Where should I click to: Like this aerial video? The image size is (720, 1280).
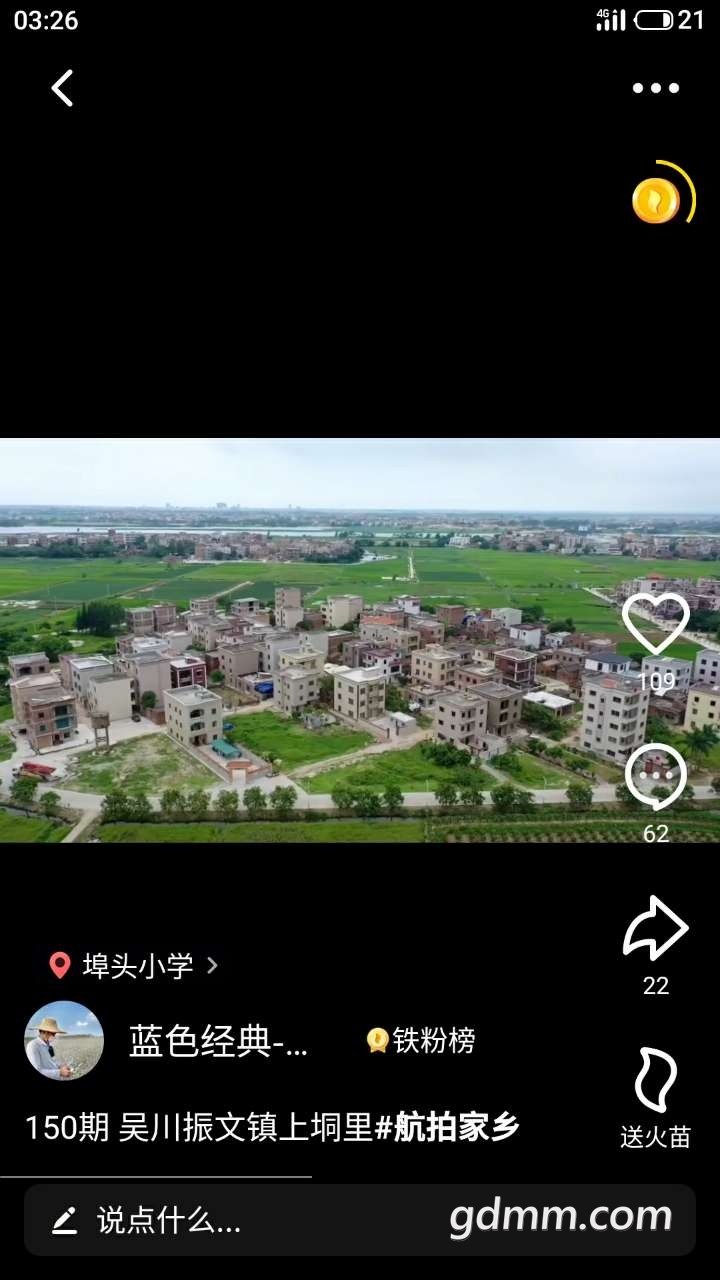point(656,626)
